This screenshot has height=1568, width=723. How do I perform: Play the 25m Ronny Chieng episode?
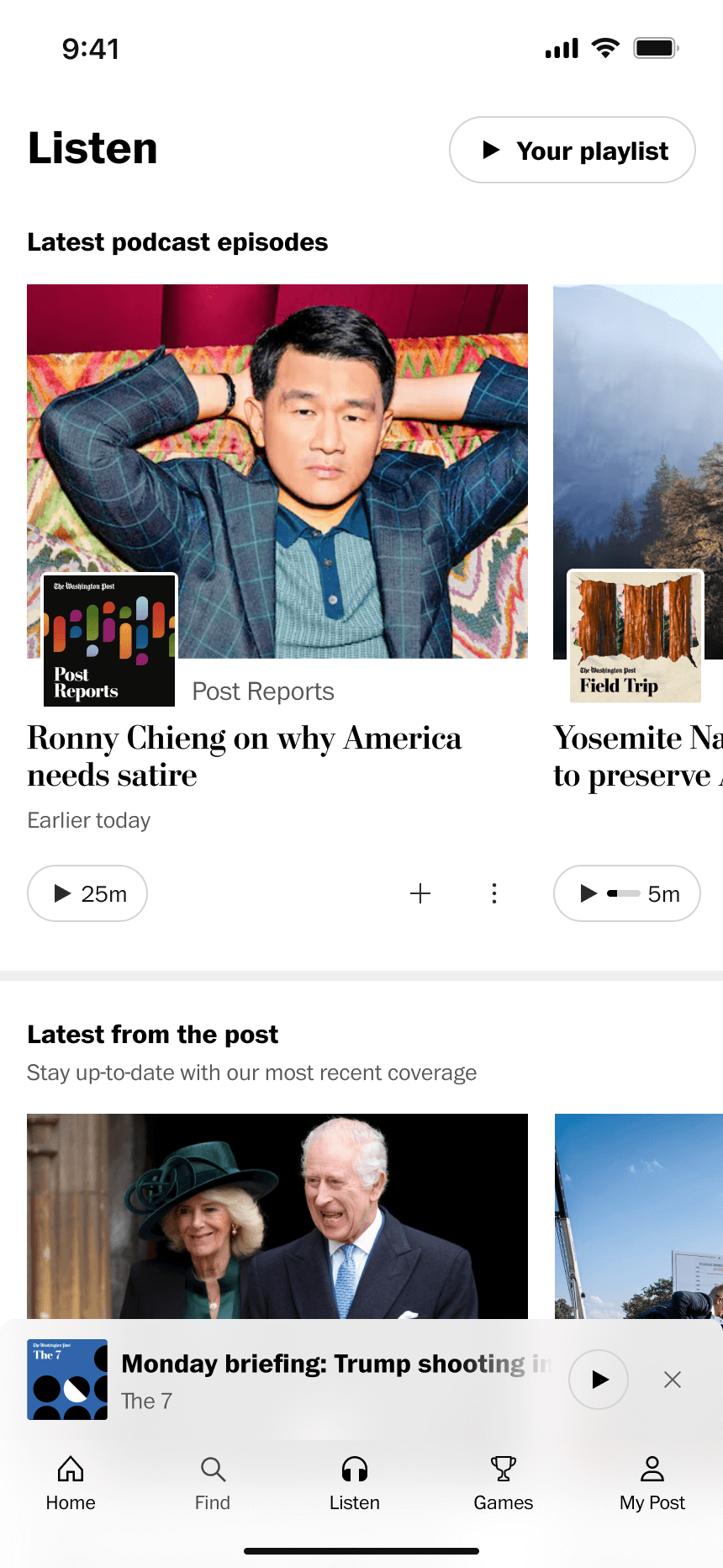(x=87, y=893)
